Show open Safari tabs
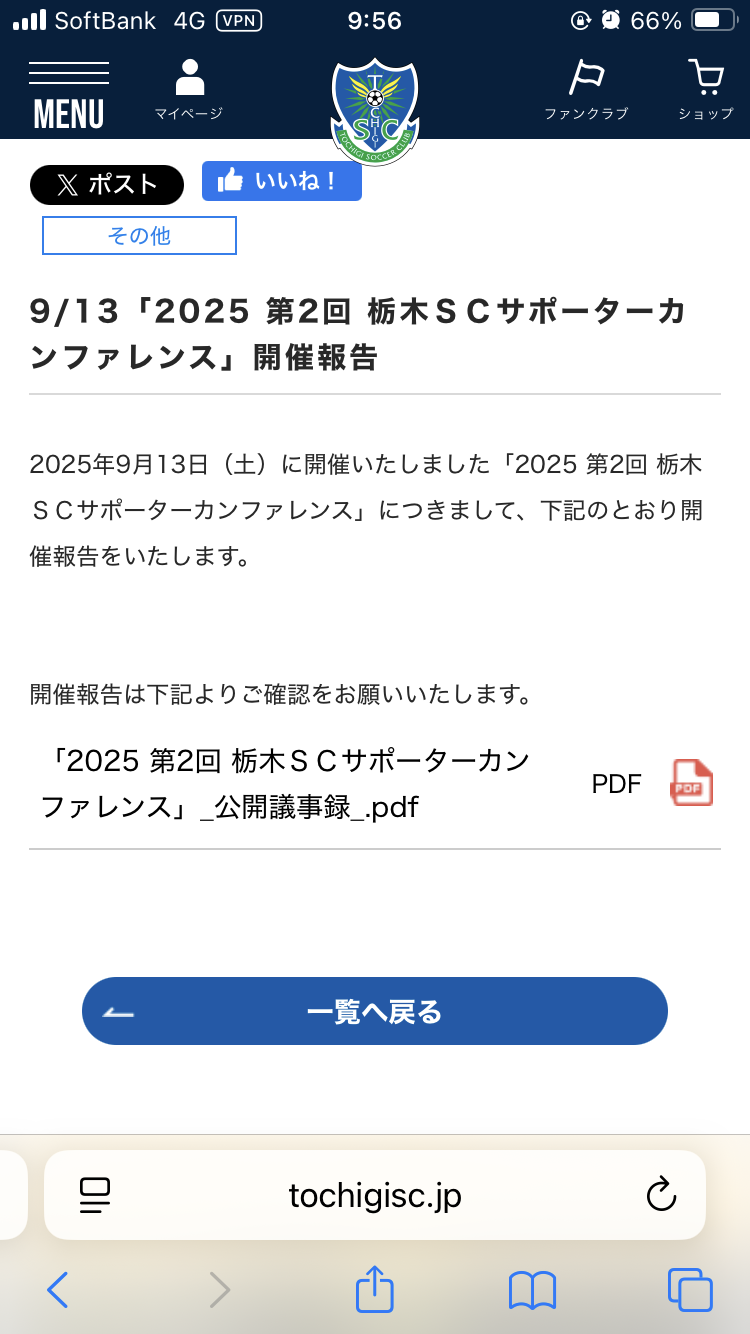 [x=689, y=1290]
